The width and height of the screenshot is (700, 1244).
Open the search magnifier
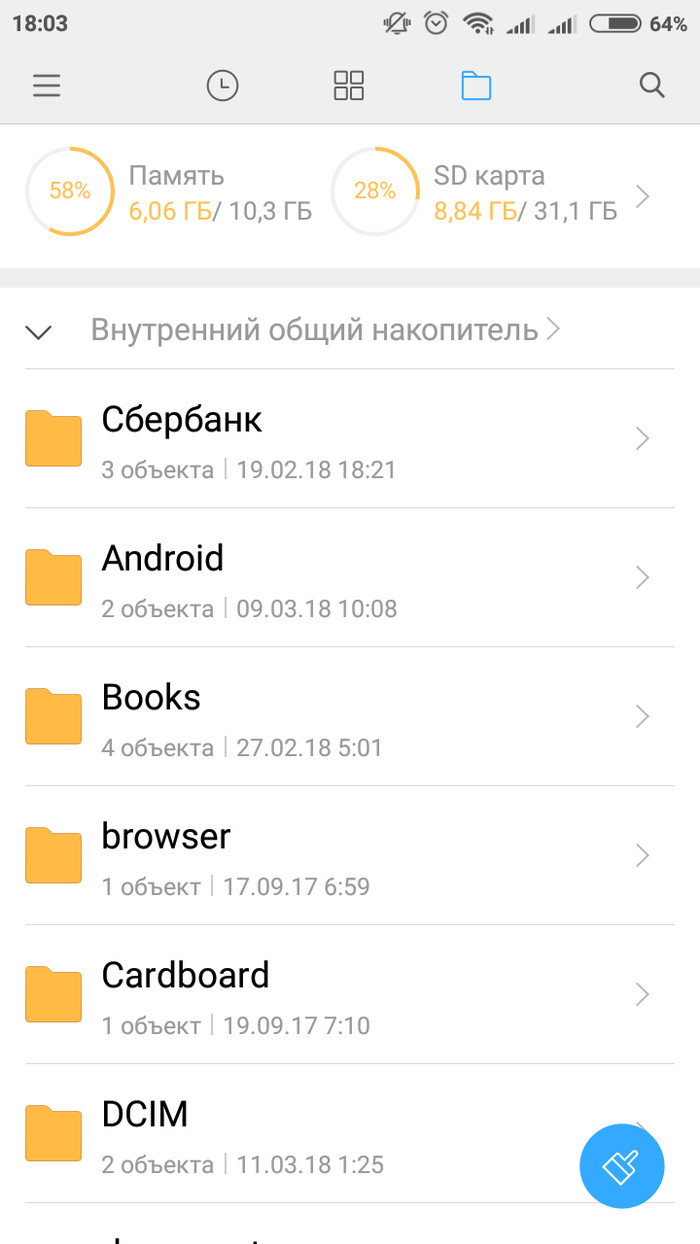(x=652, y=86)
